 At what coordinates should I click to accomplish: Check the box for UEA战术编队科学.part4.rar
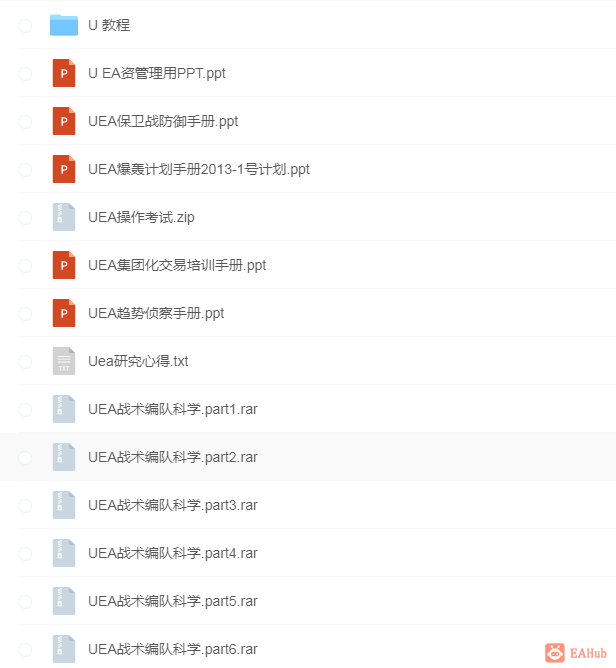click(25, 554)
